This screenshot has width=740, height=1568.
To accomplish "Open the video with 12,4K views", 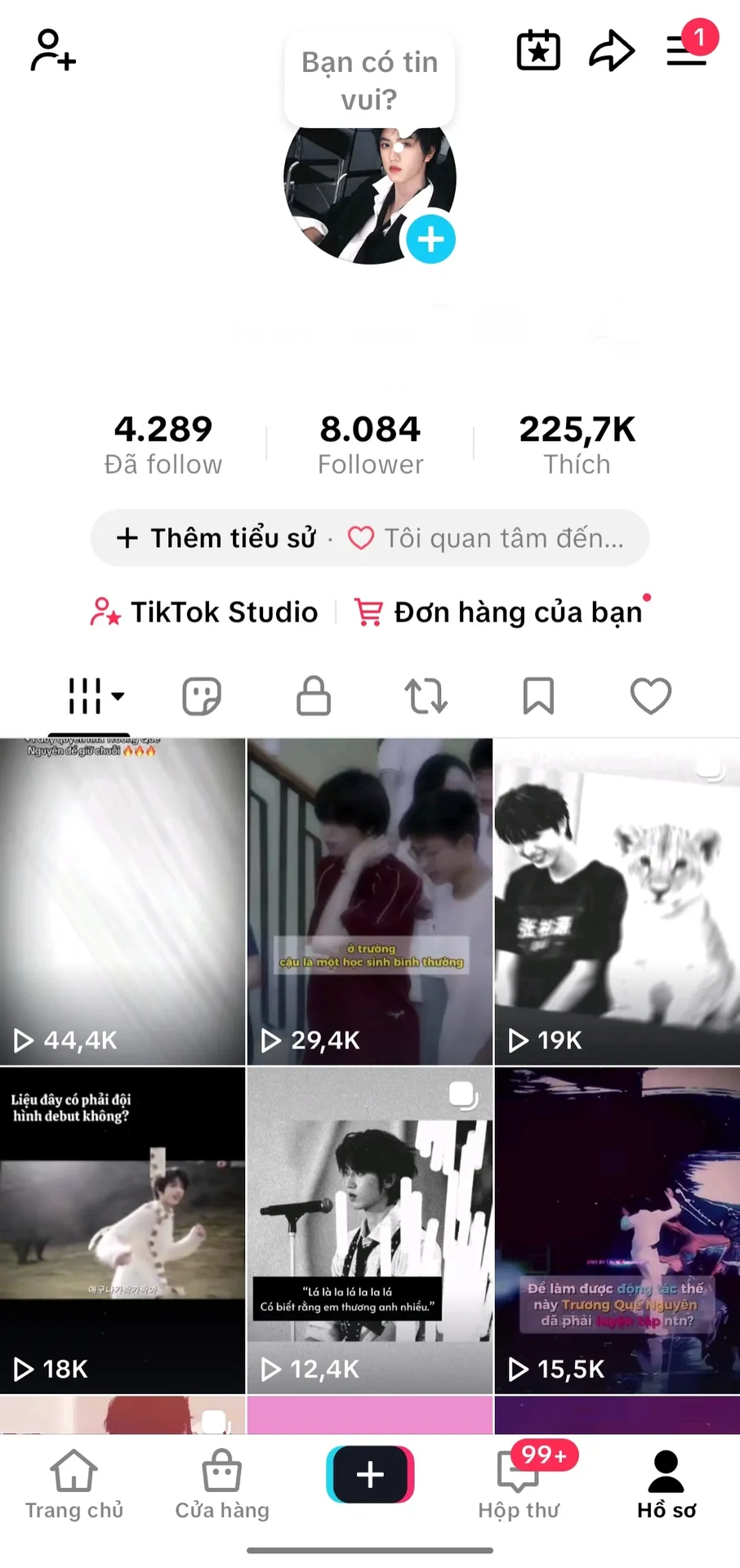I will click(370, 1230).
